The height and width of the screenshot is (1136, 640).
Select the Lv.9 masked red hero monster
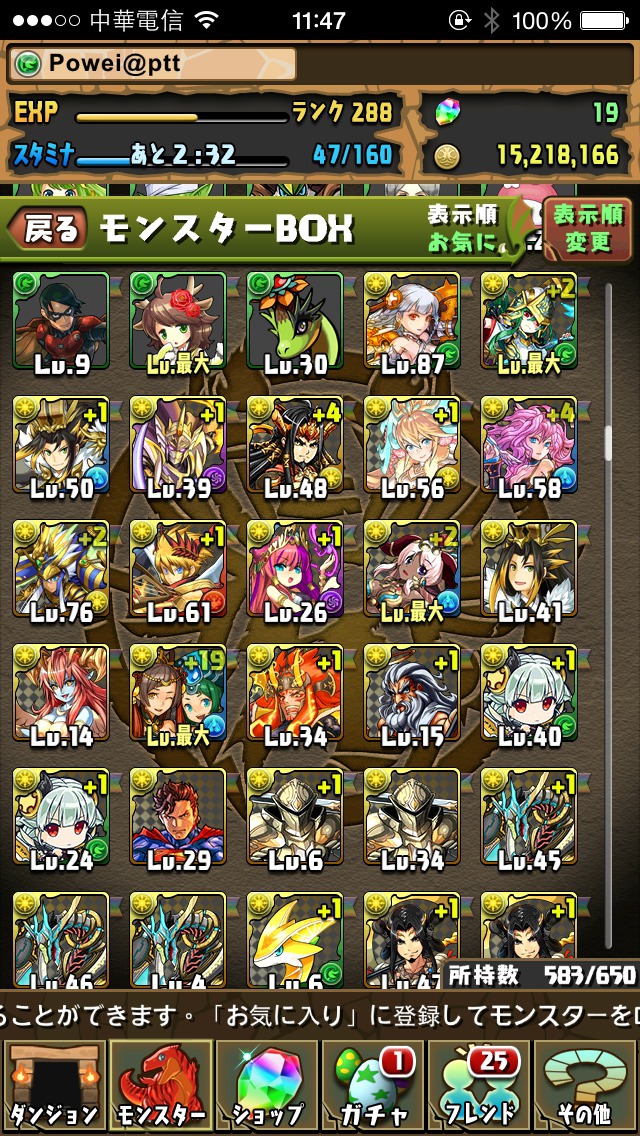pyautogui.click(x=61, y=322)
